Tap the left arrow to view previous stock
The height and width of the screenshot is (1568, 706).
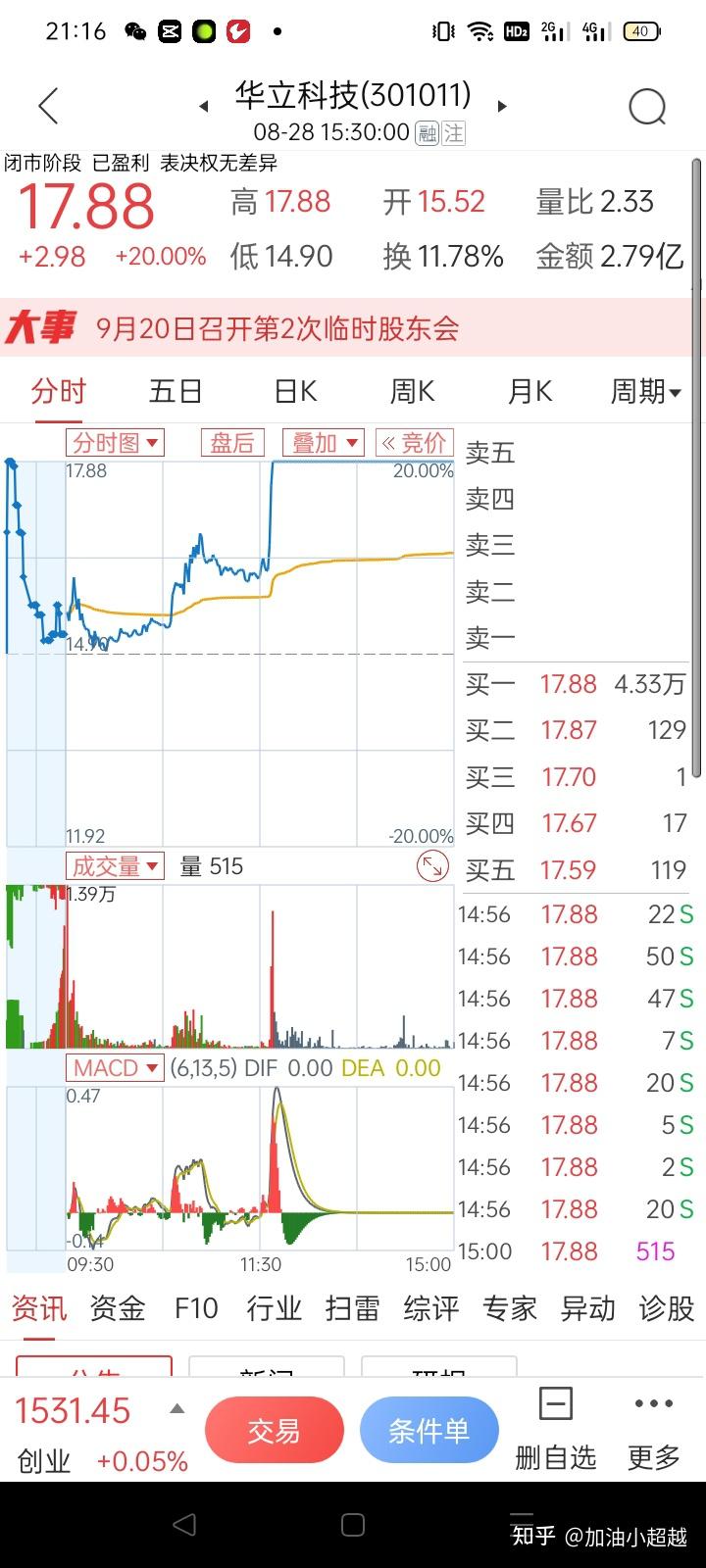203,106
